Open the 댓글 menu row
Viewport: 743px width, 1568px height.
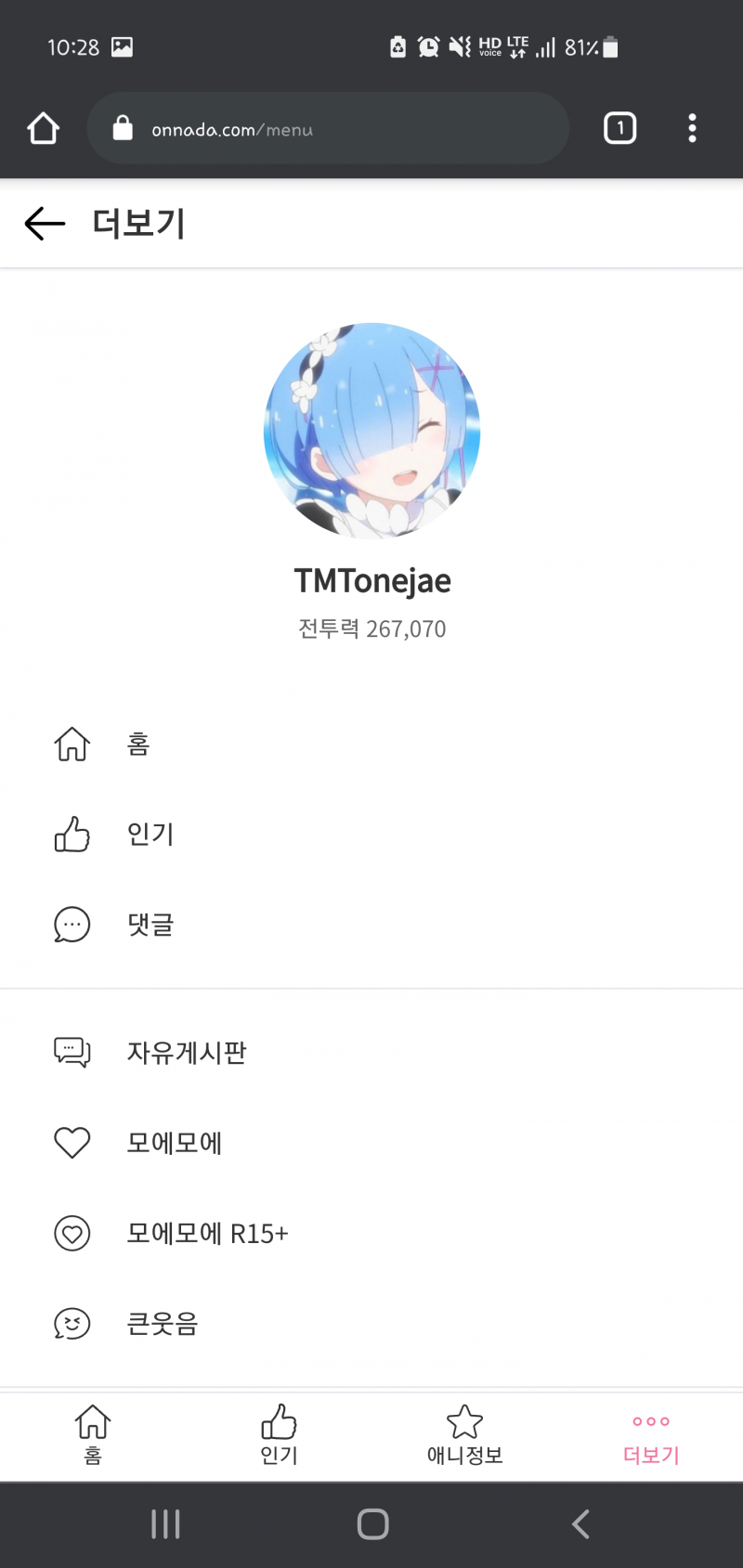(x=149, y=925)
